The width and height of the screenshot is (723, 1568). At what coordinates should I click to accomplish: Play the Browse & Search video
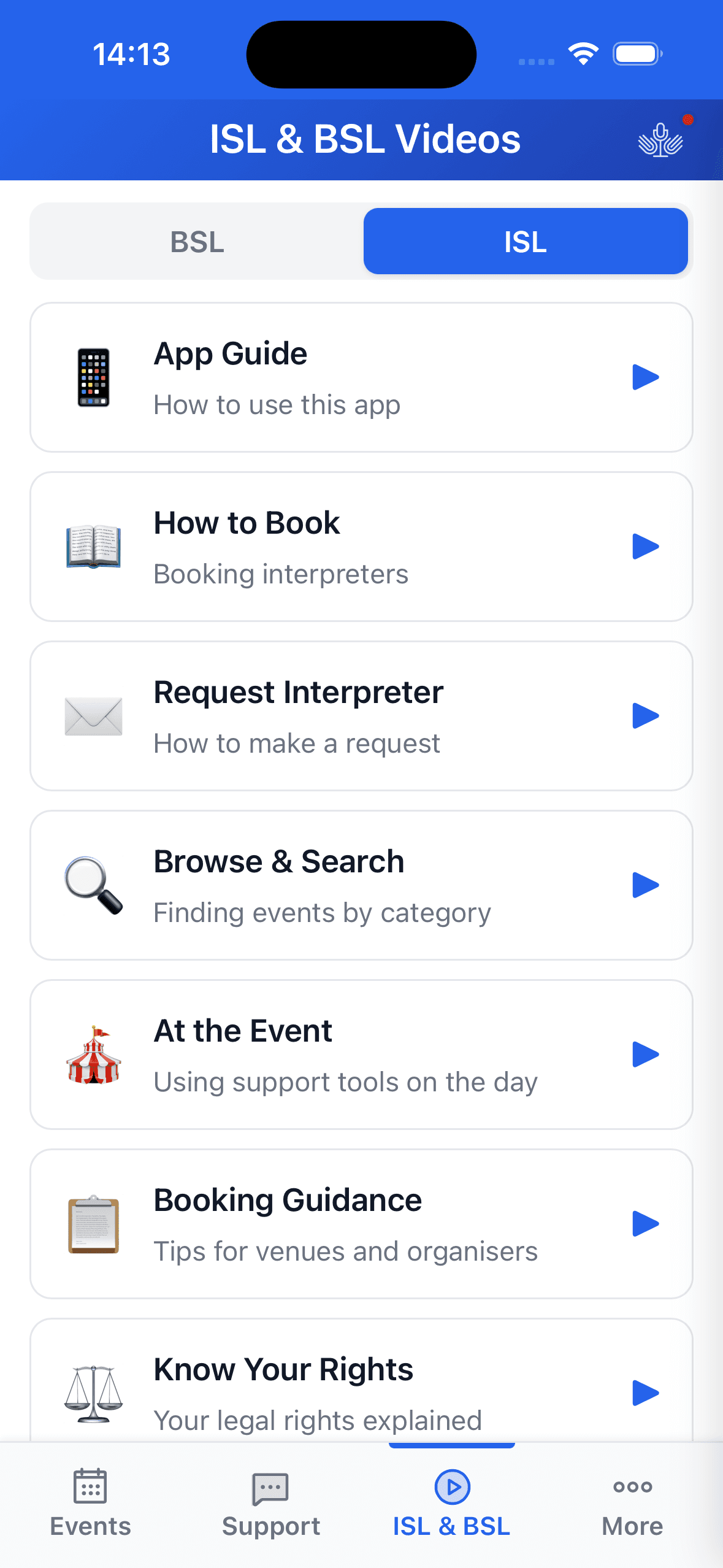(x=645, y=885)
